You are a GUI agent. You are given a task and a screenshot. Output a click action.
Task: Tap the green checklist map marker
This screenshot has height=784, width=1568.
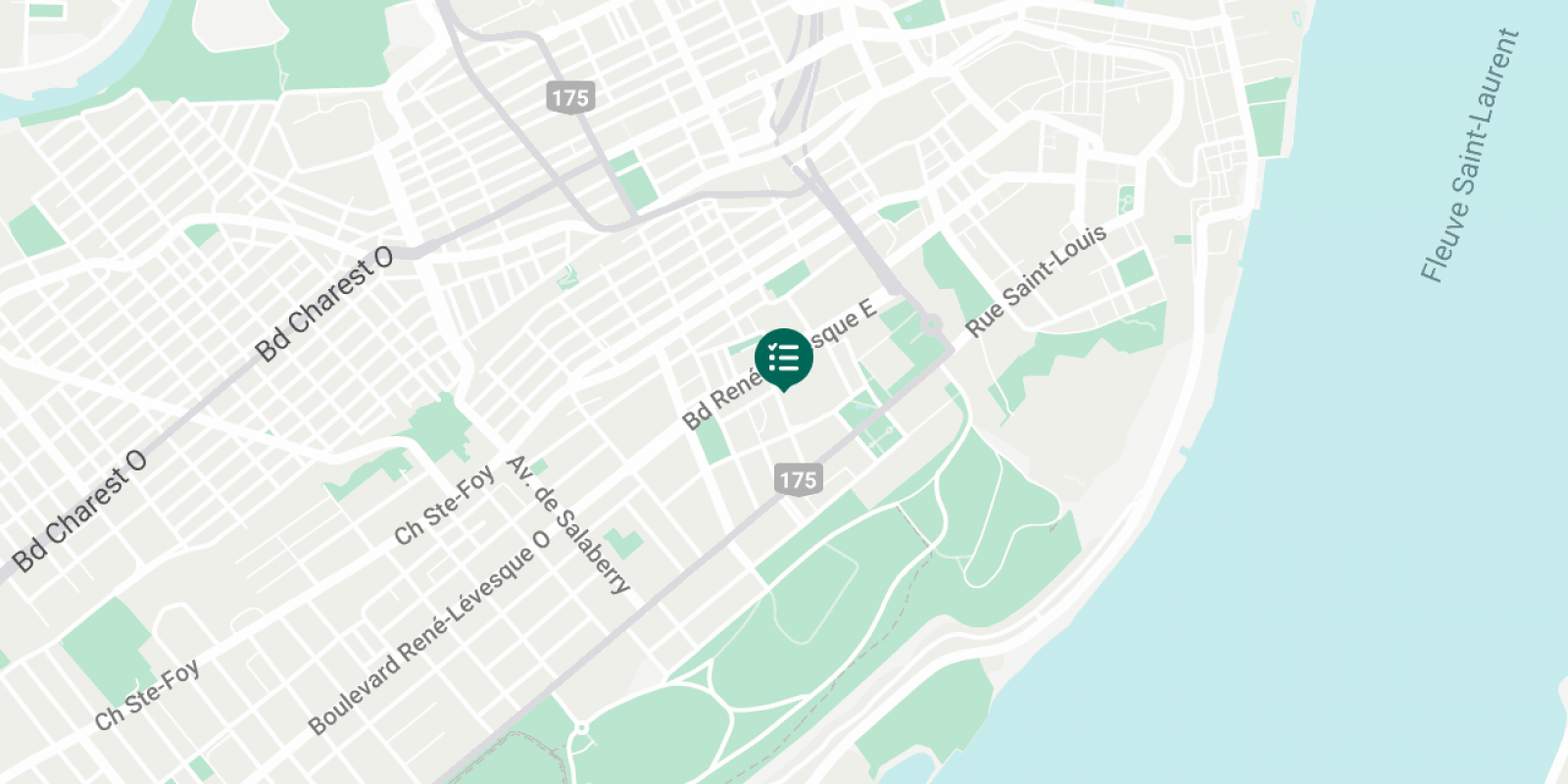(783, 358)
